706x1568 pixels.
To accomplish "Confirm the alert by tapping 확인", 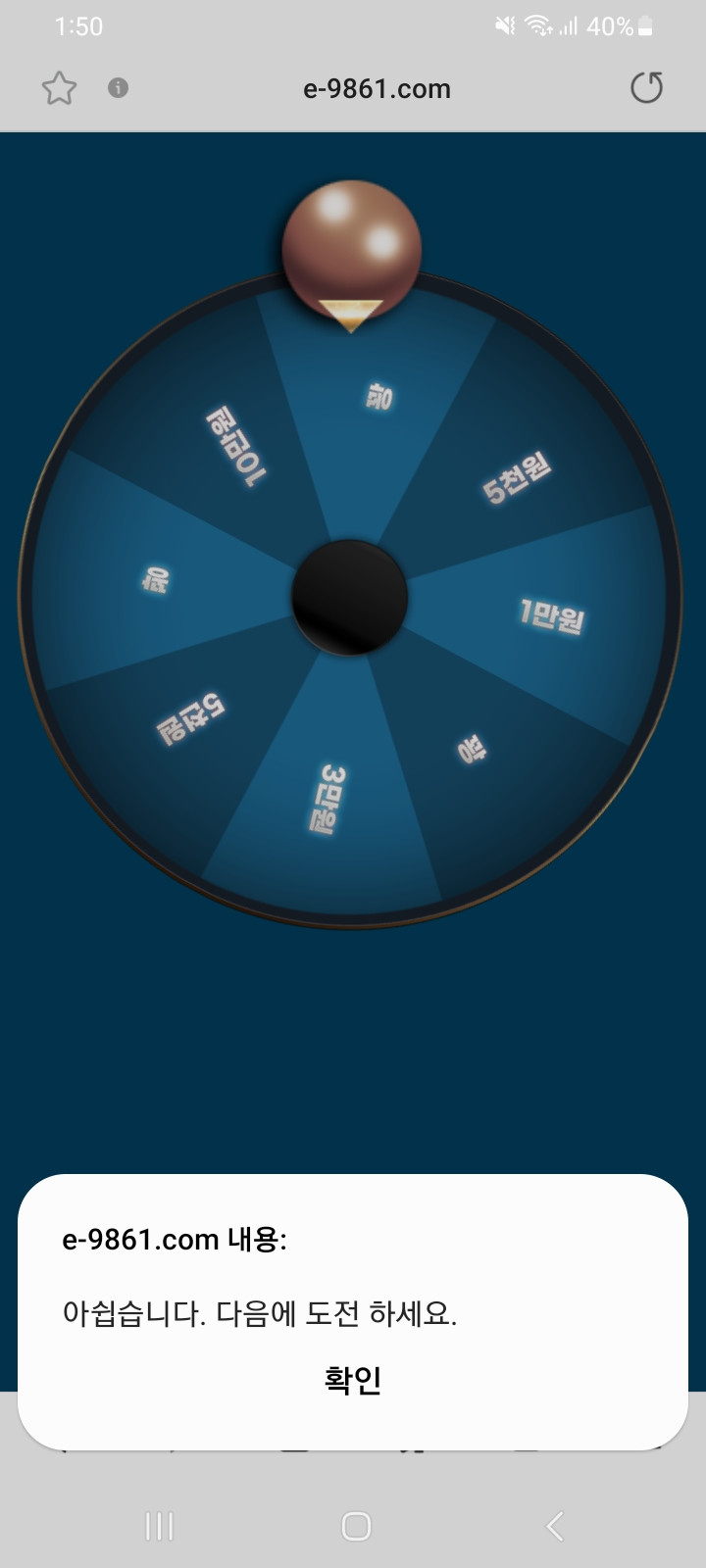I will [353, 1380].
